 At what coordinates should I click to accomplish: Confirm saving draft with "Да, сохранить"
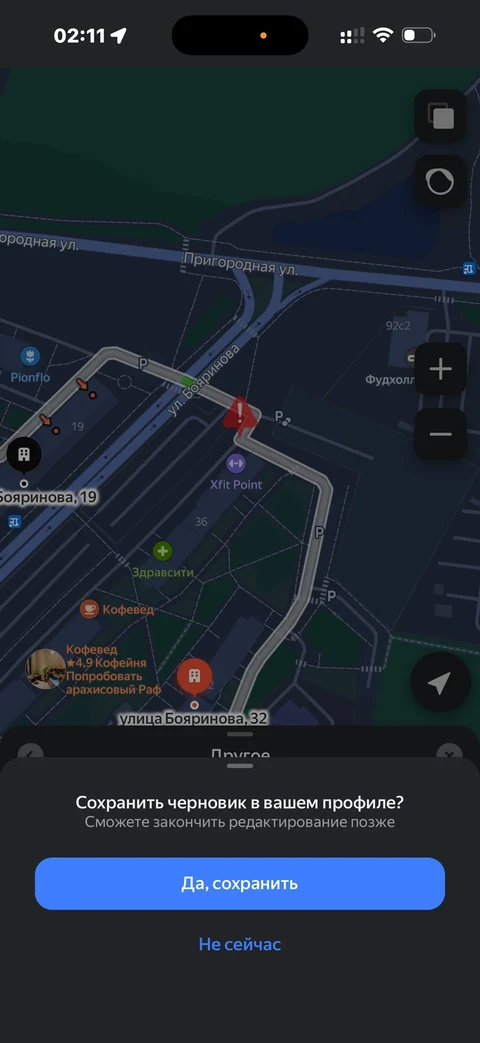pyautogui.click(x=239, y=883)
